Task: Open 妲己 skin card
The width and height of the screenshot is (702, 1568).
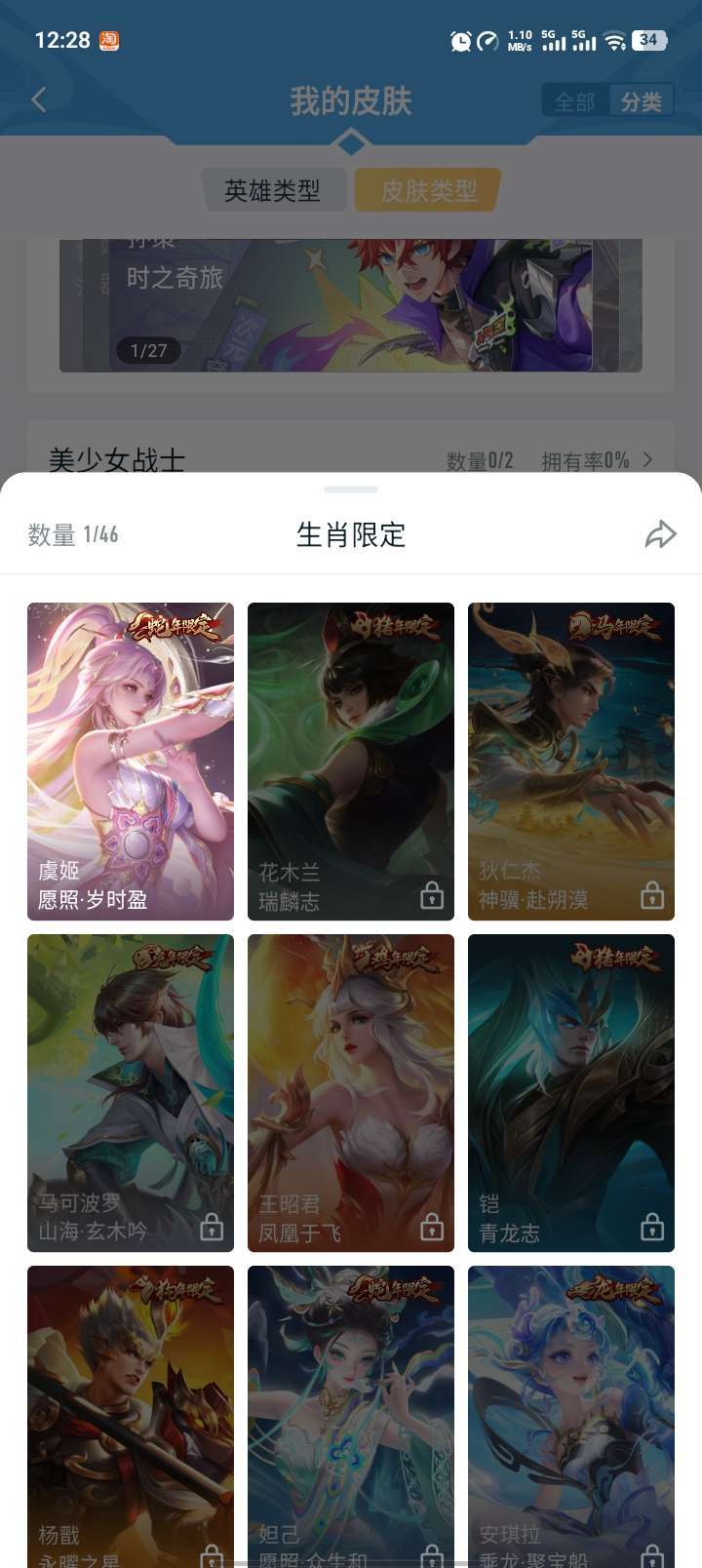Action: pos(351,1417)
